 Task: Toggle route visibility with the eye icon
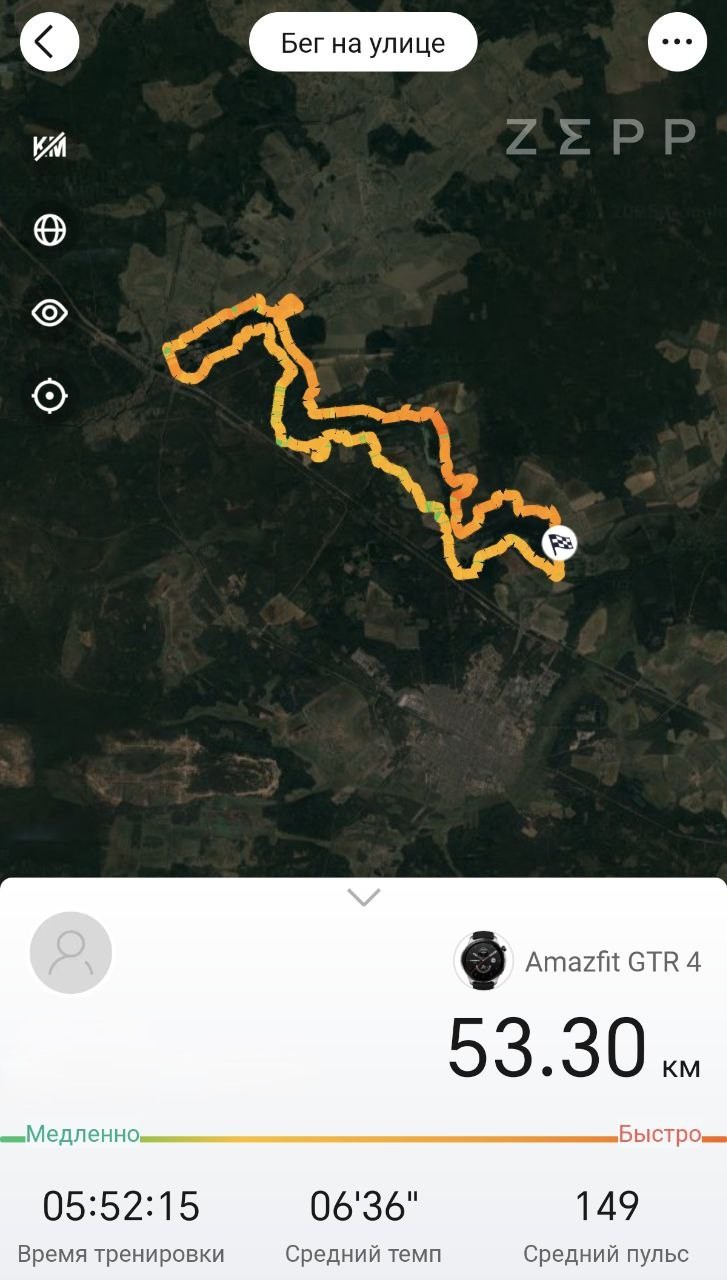click(x=49, y=313)
